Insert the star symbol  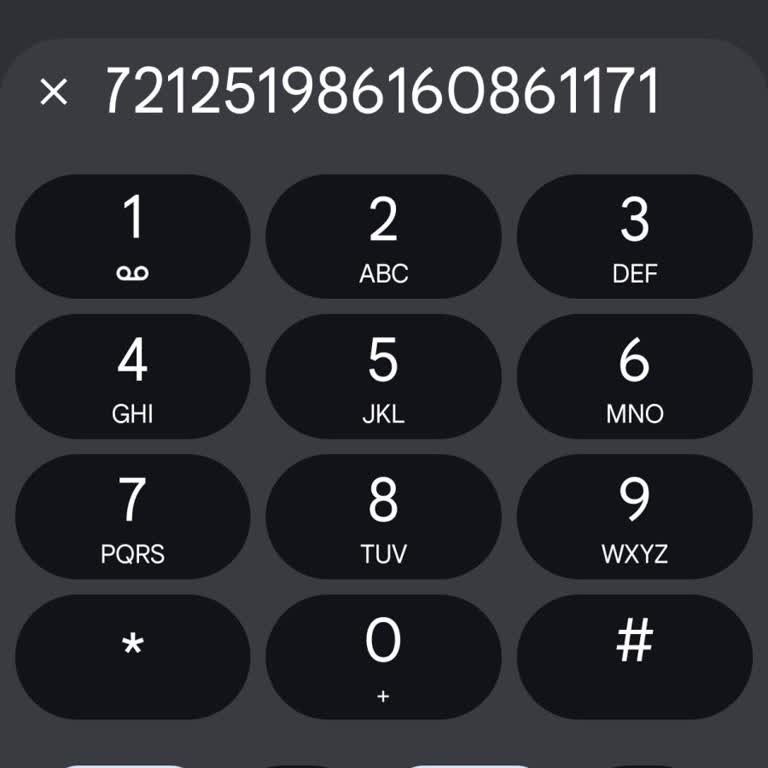coord(133,657)
